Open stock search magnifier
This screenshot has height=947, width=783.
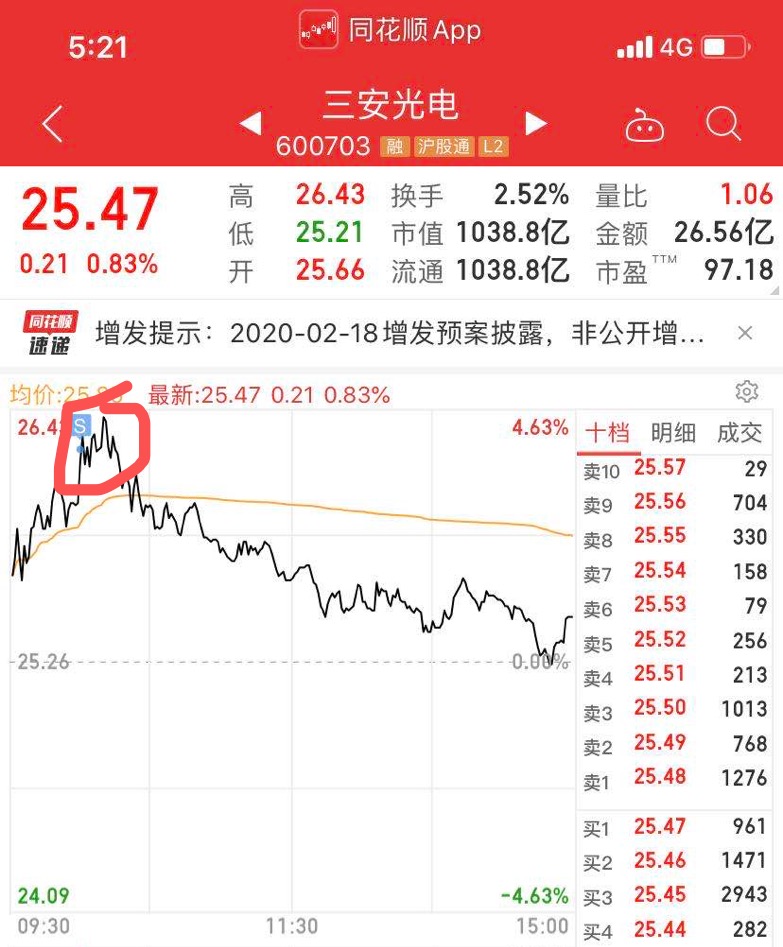pos(723,125)
